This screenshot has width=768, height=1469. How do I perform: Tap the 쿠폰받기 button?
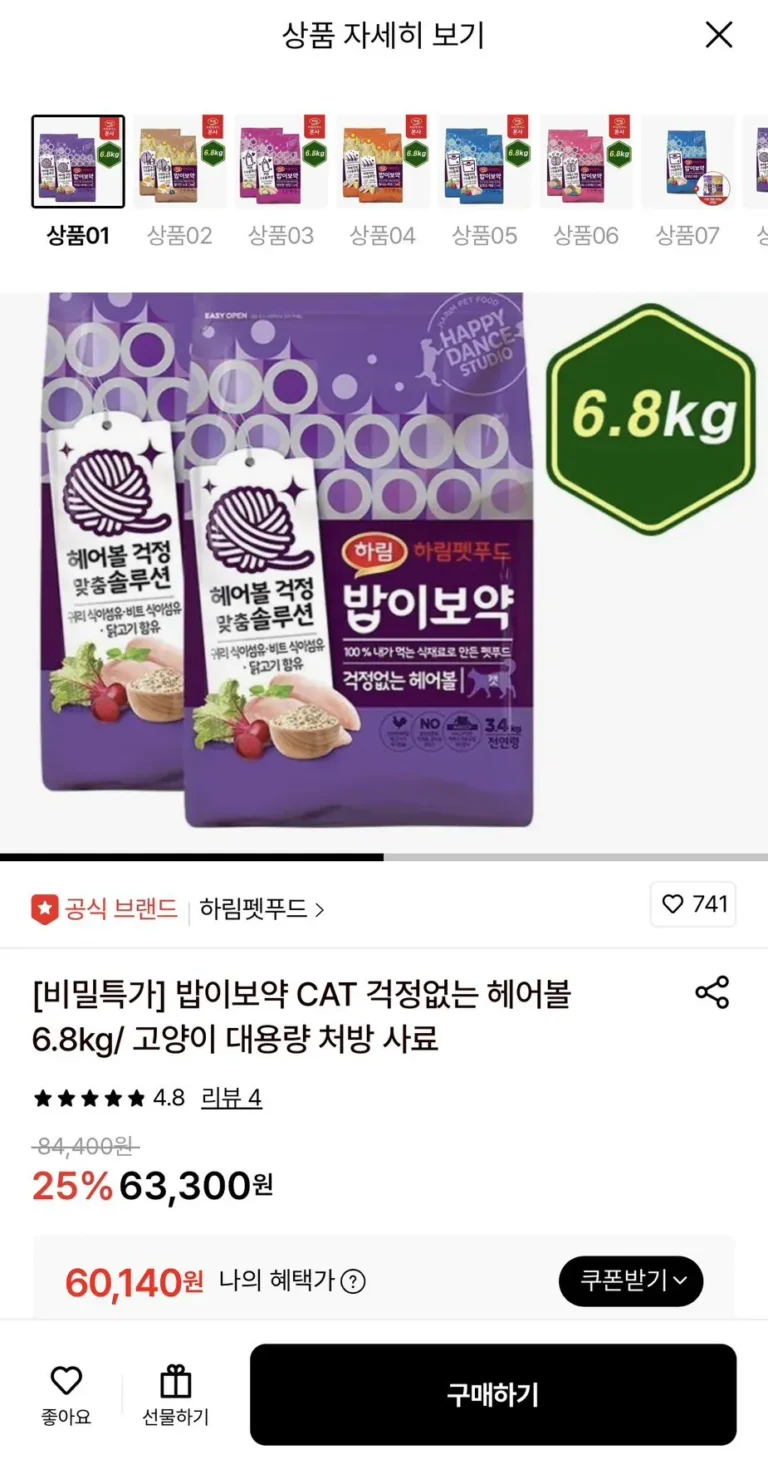coord(631,1281)
